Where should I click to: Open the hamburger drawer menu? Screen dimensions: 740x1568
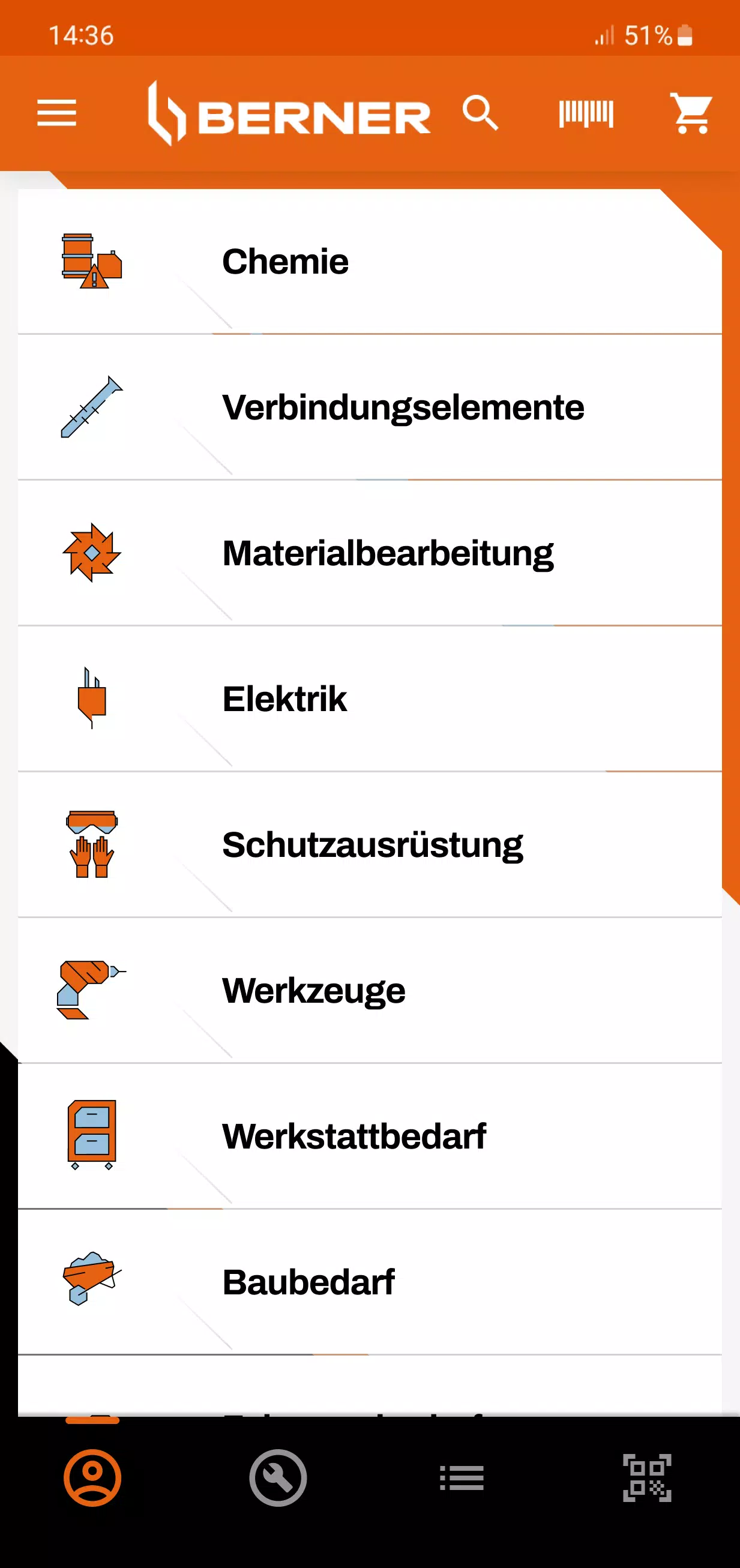coord(56,113)
